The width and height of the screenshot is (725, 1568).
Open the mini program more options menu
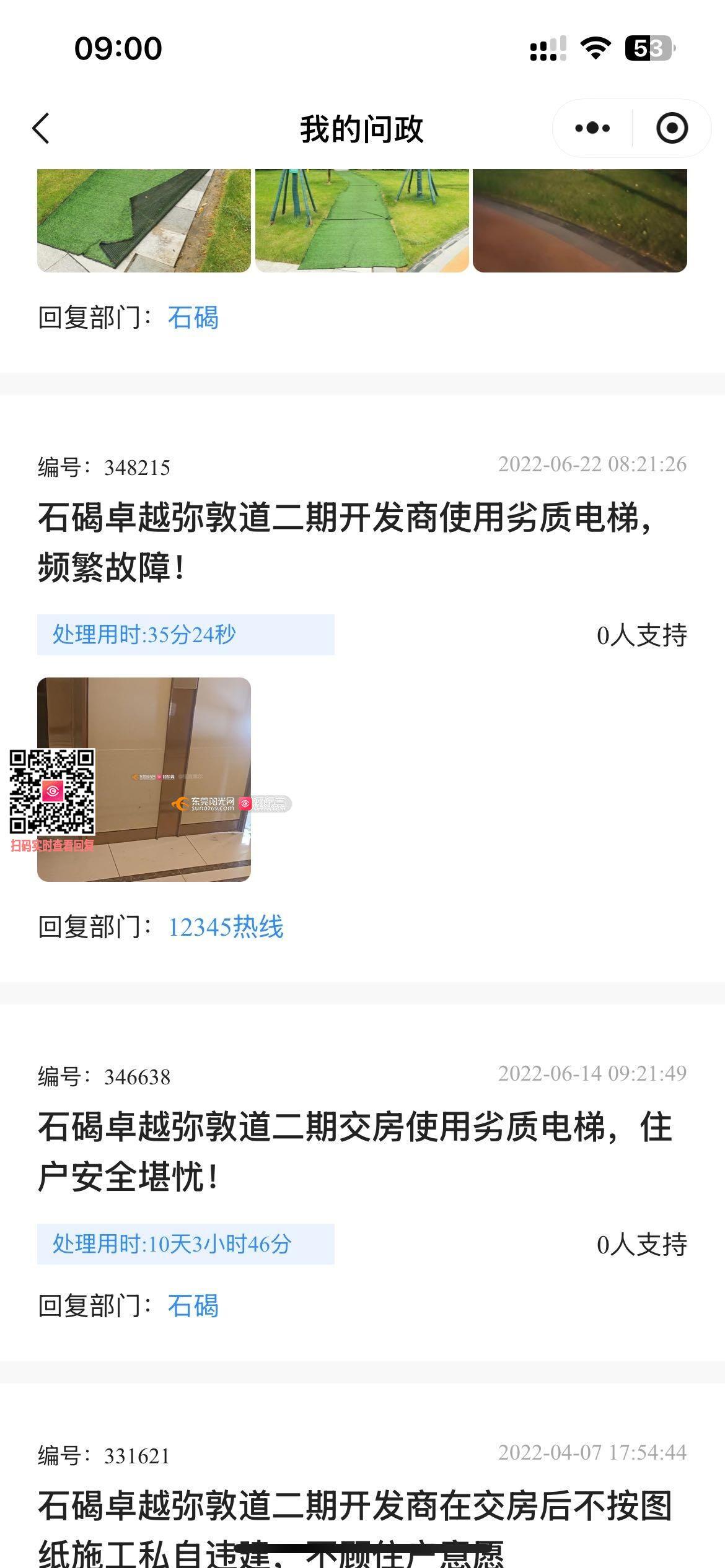pyautogui.click(x=592, y=129)
